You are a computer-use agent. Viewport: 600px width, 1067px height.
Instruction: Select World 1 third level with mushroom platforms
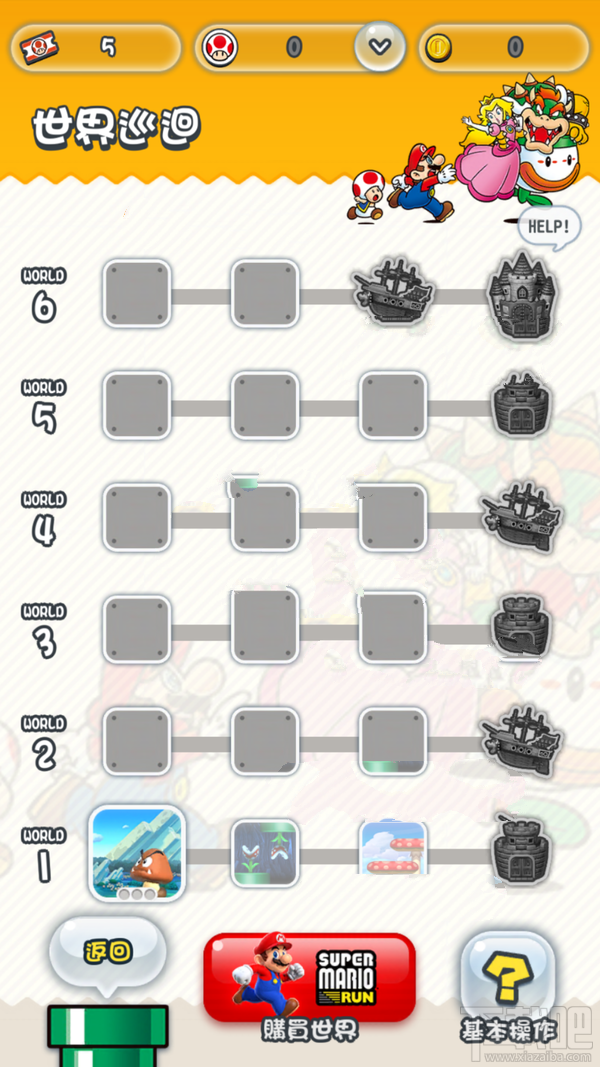pyautogui.click(x=393, y=853)
